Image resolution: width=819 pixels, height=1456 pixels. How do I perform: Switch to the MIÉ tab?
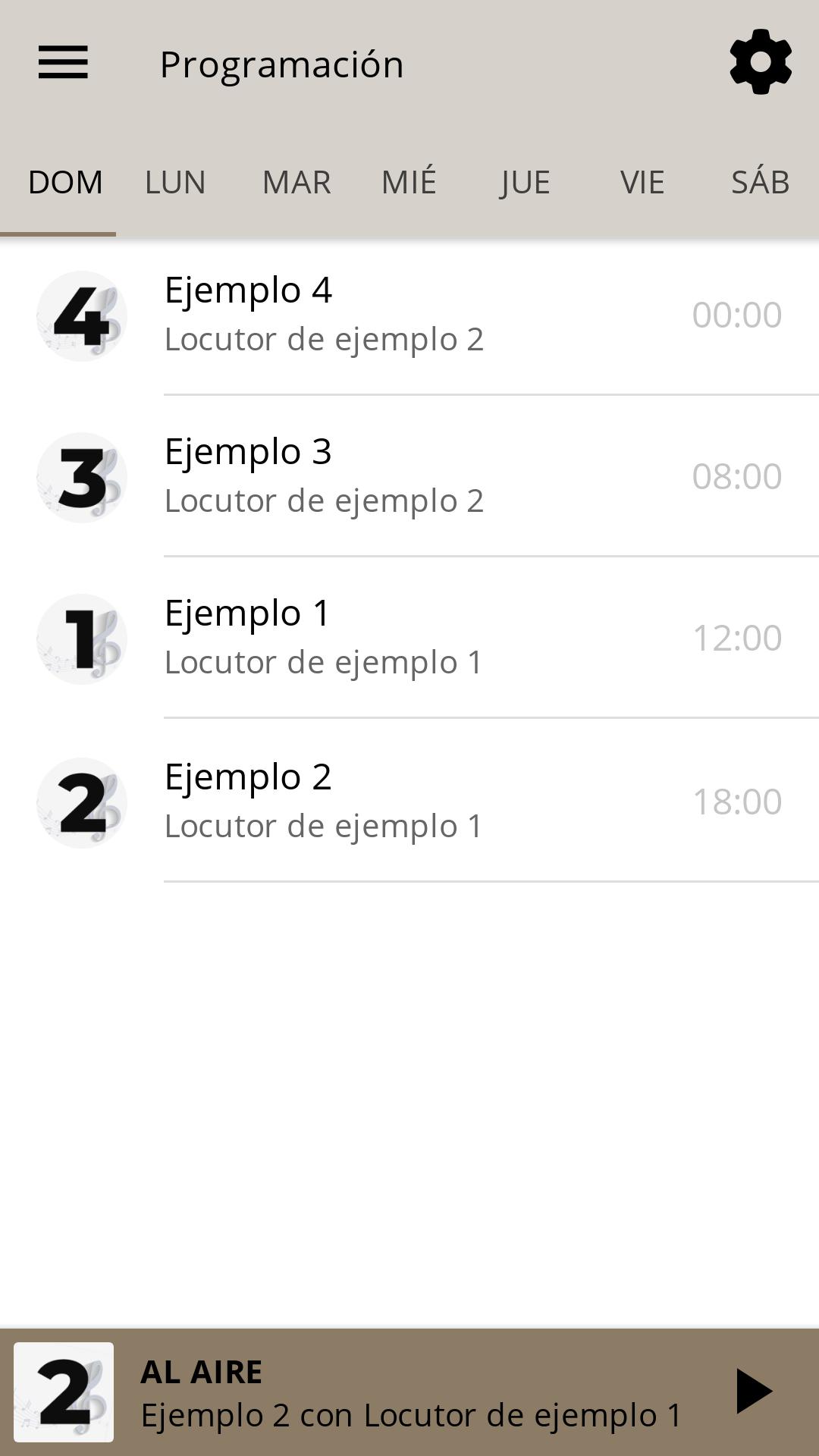click(409, 182)
